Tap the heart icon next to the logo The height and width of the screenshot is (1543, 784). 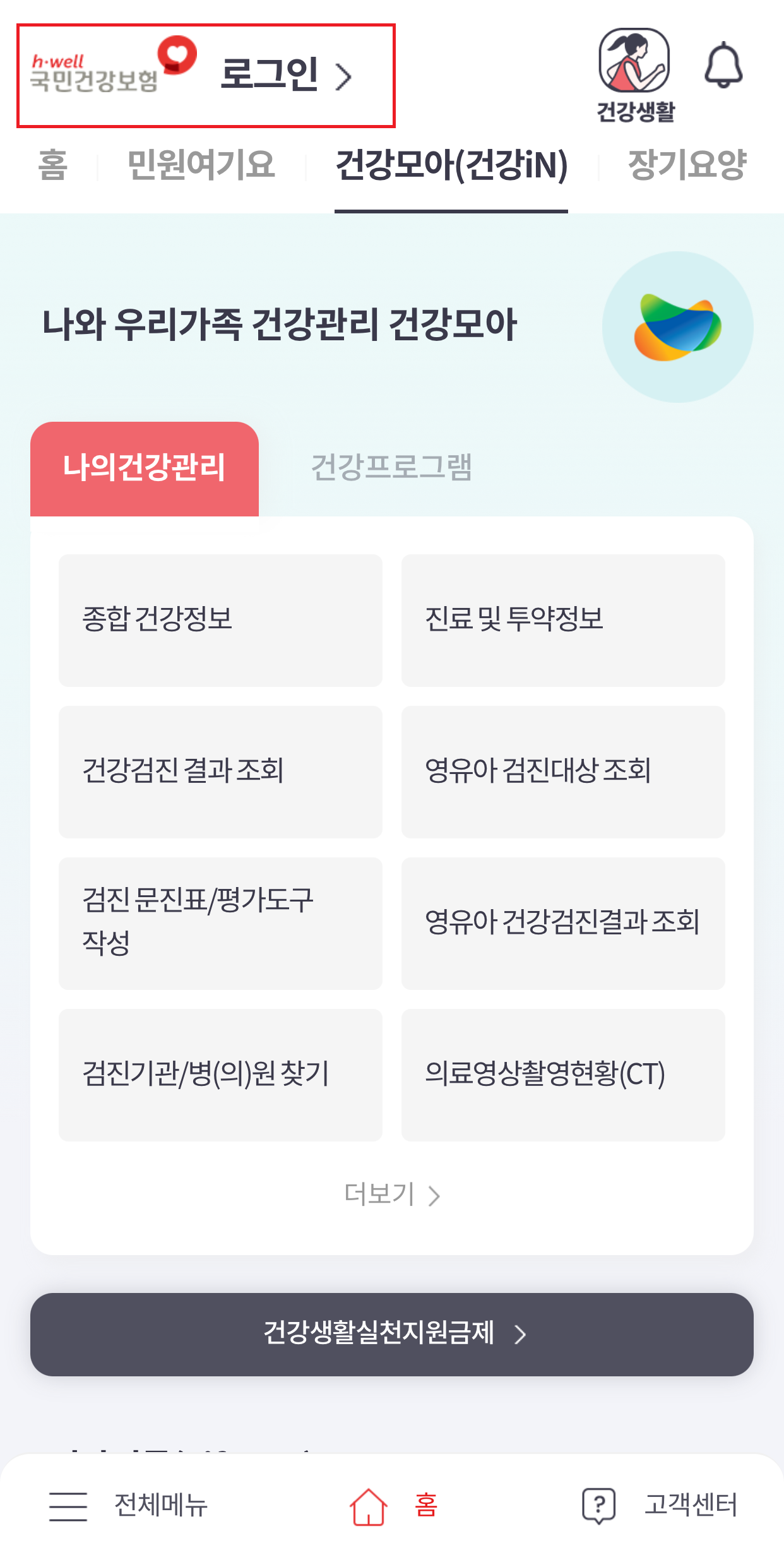(x=177, y=56)
